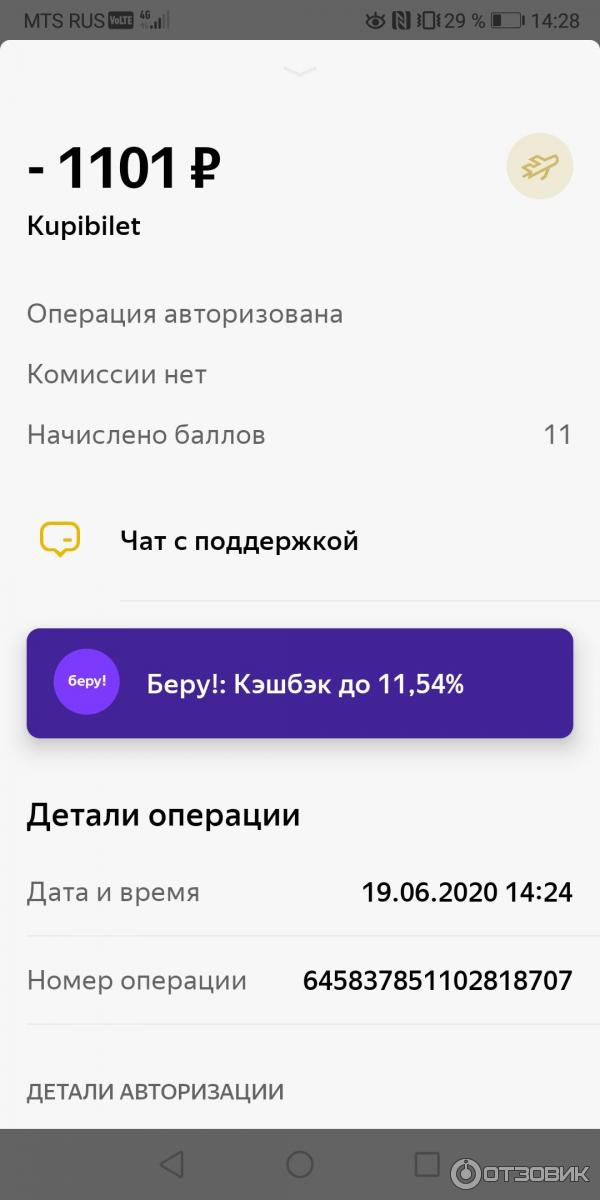Open the Беру! cashback offer banner
Screen dimensions: 600x1200
[300, 684]
